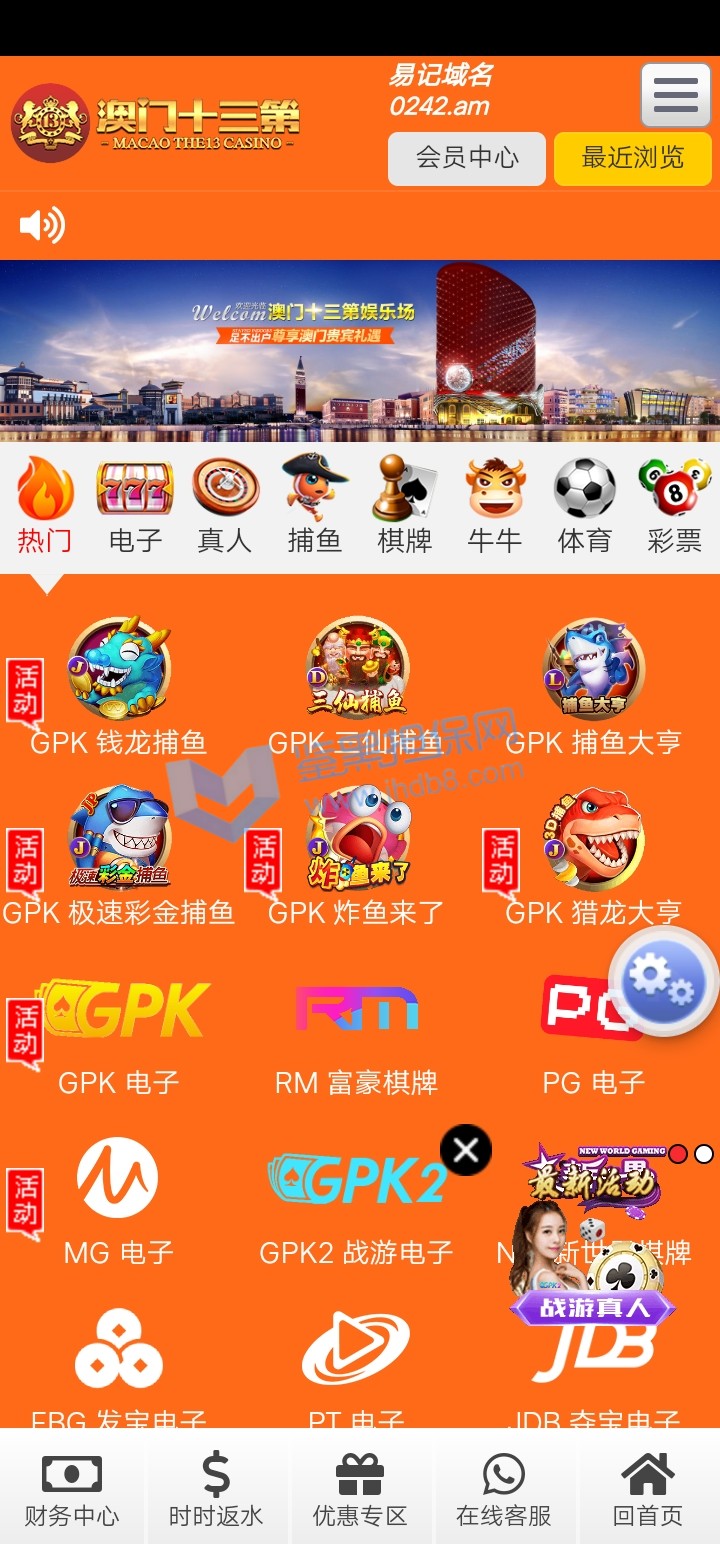Open 会员中心 member center
This screenshot has height=1544, width=720.
click(x=467, y=158)
